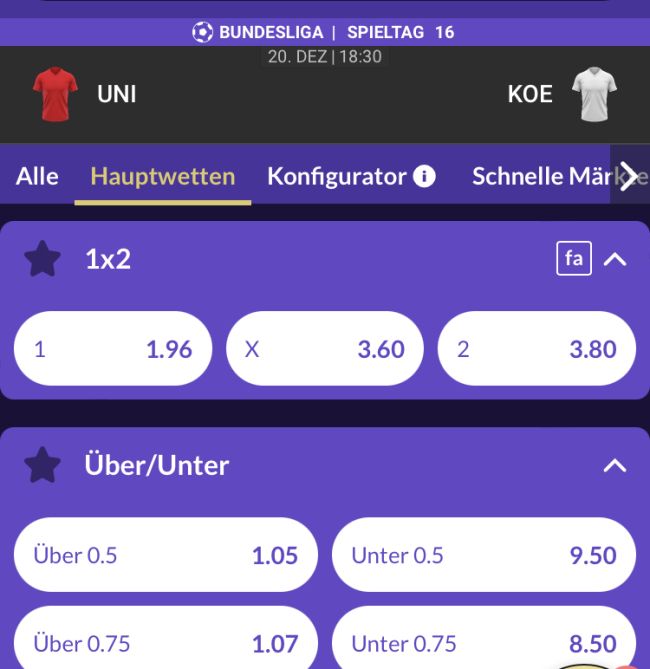Star the Über/Unter market as favorite
Image resolution: width=650 pixels, height=669 pixels.
pos(42,465)
